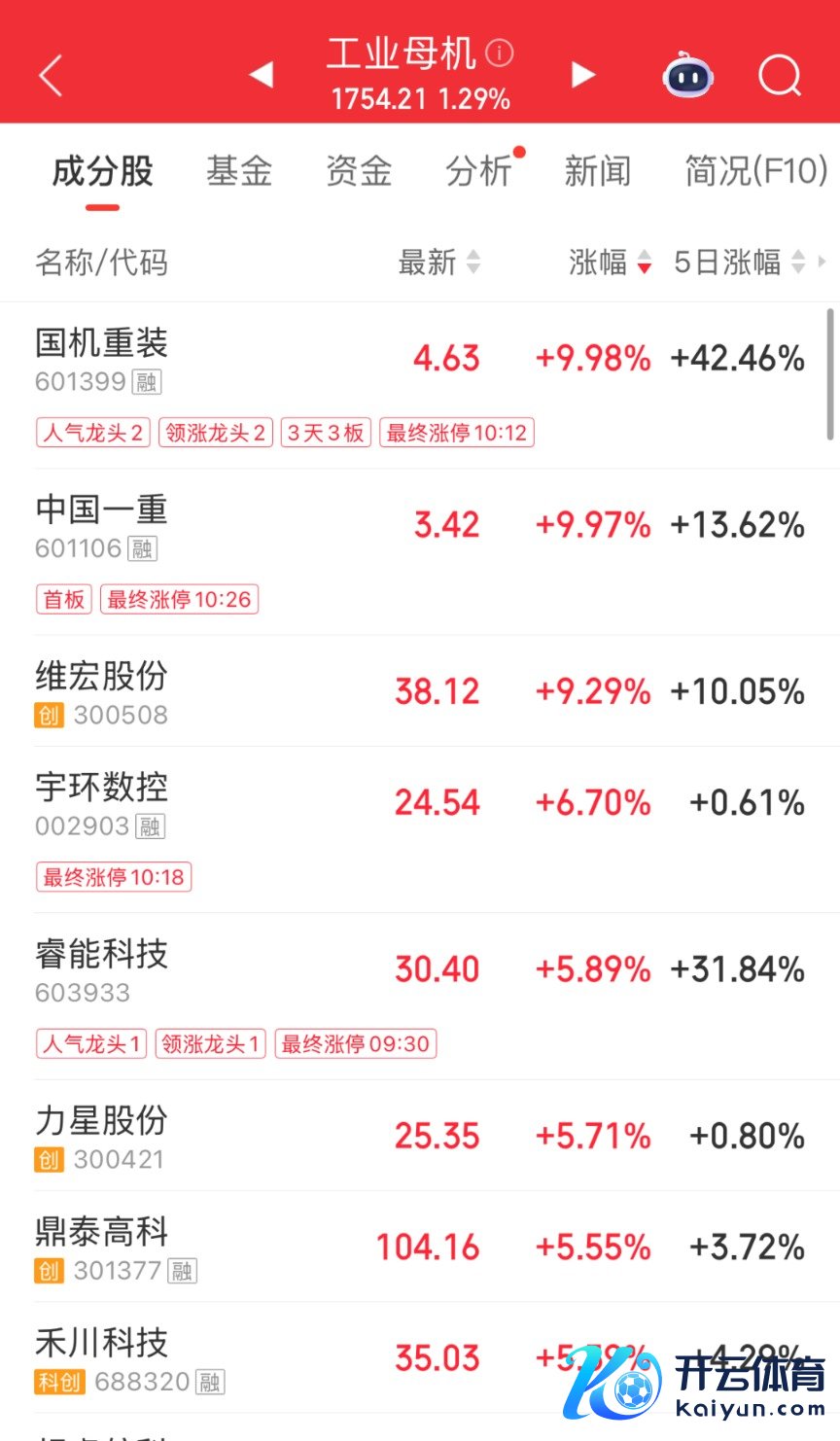This screenshot has width=840, height=1441.
Task: Open stock 宇环数控 002903
Action: [101, 787]
